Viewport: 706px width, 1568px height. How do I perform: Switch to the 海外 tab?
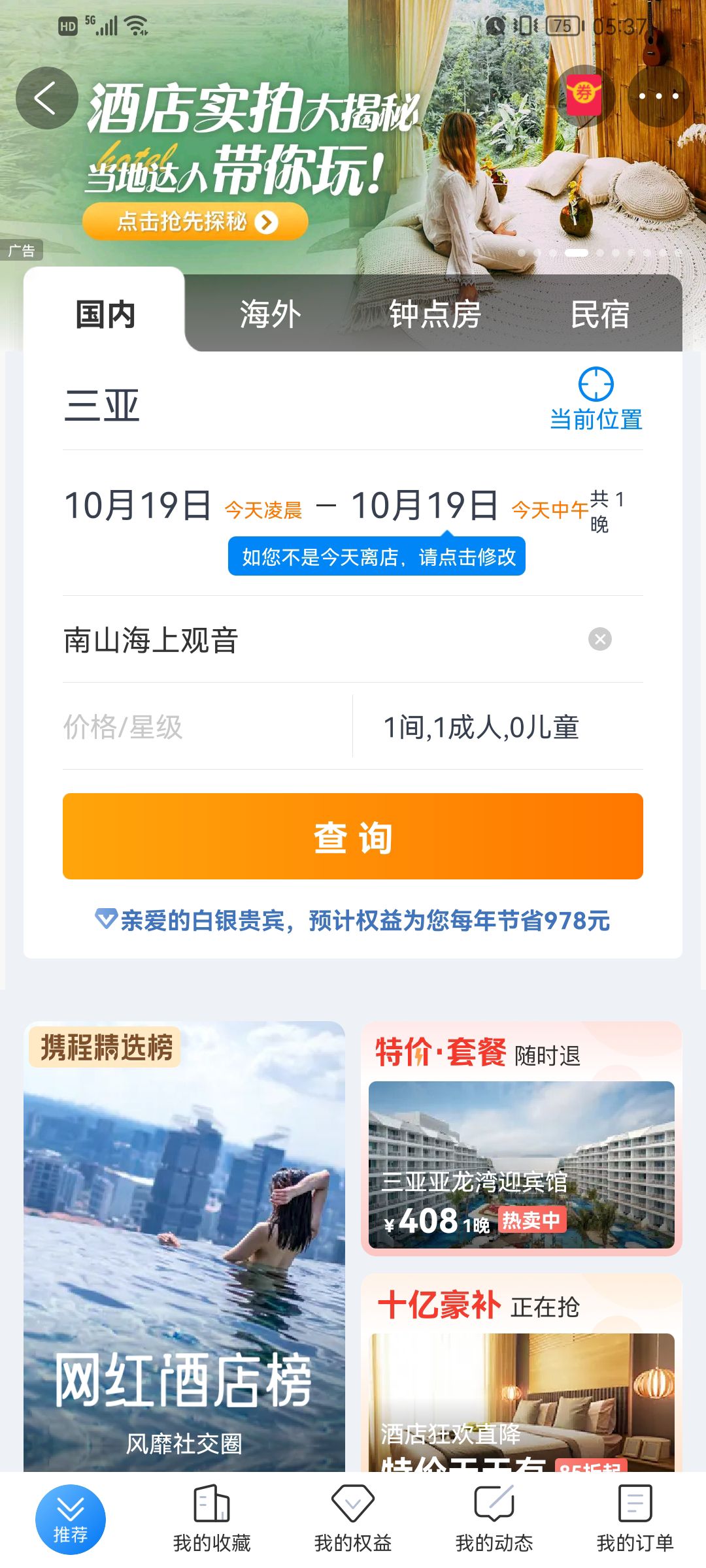point(270,314)
